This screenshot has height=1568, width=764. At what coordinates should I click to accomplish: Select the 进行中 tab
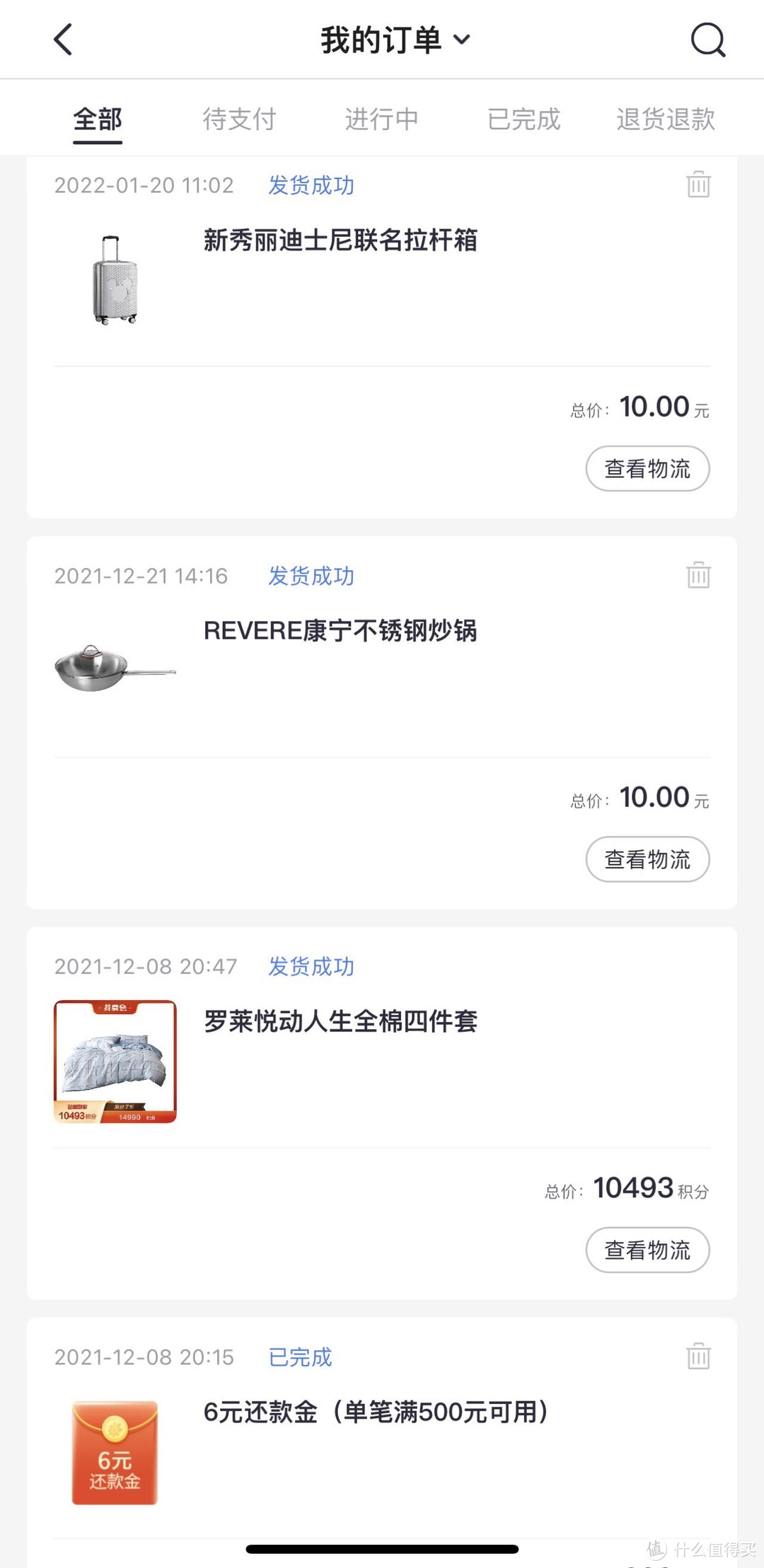click(x=382, y=119)
